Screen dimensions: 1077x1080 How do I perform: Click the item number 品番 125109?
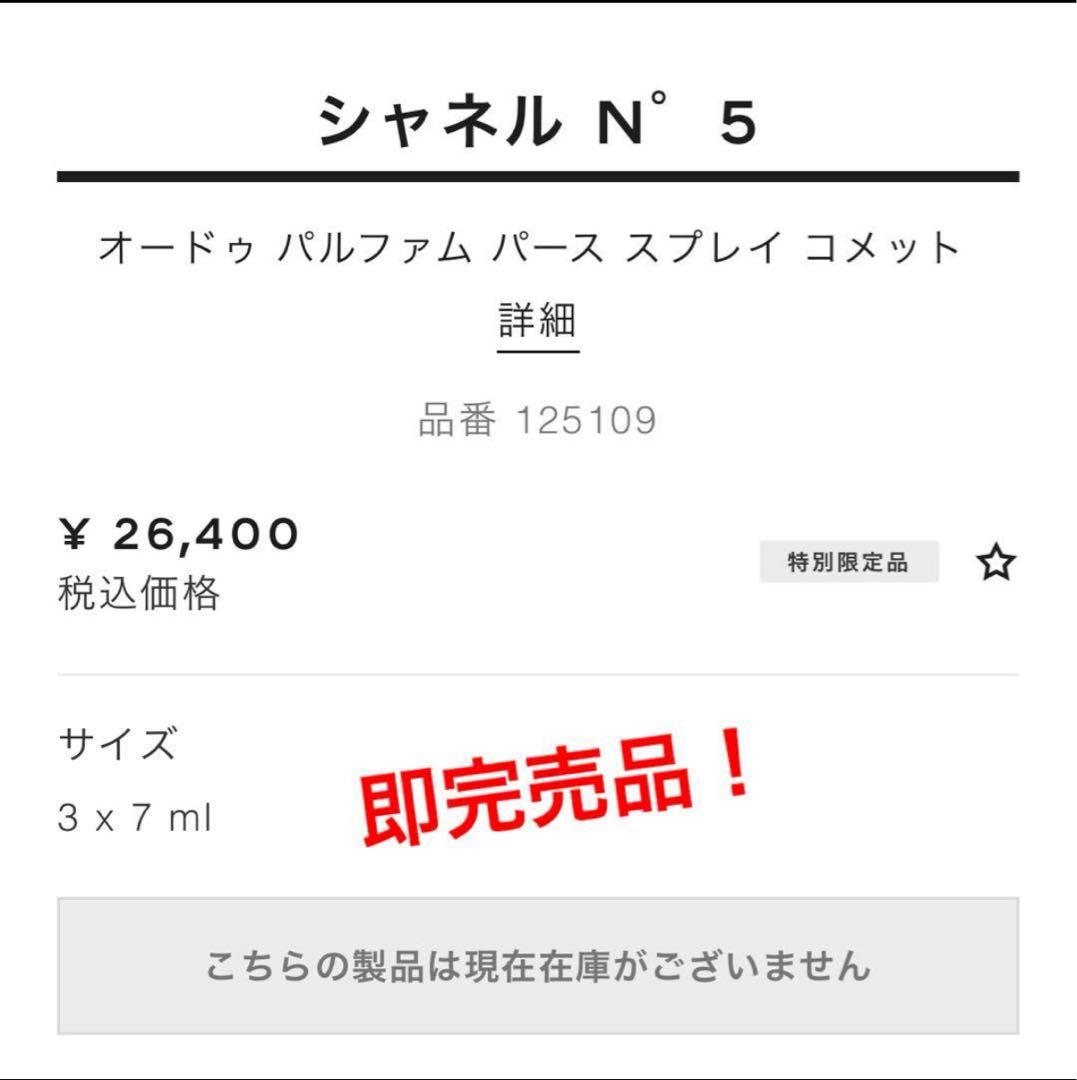click(x=537, y=418)
